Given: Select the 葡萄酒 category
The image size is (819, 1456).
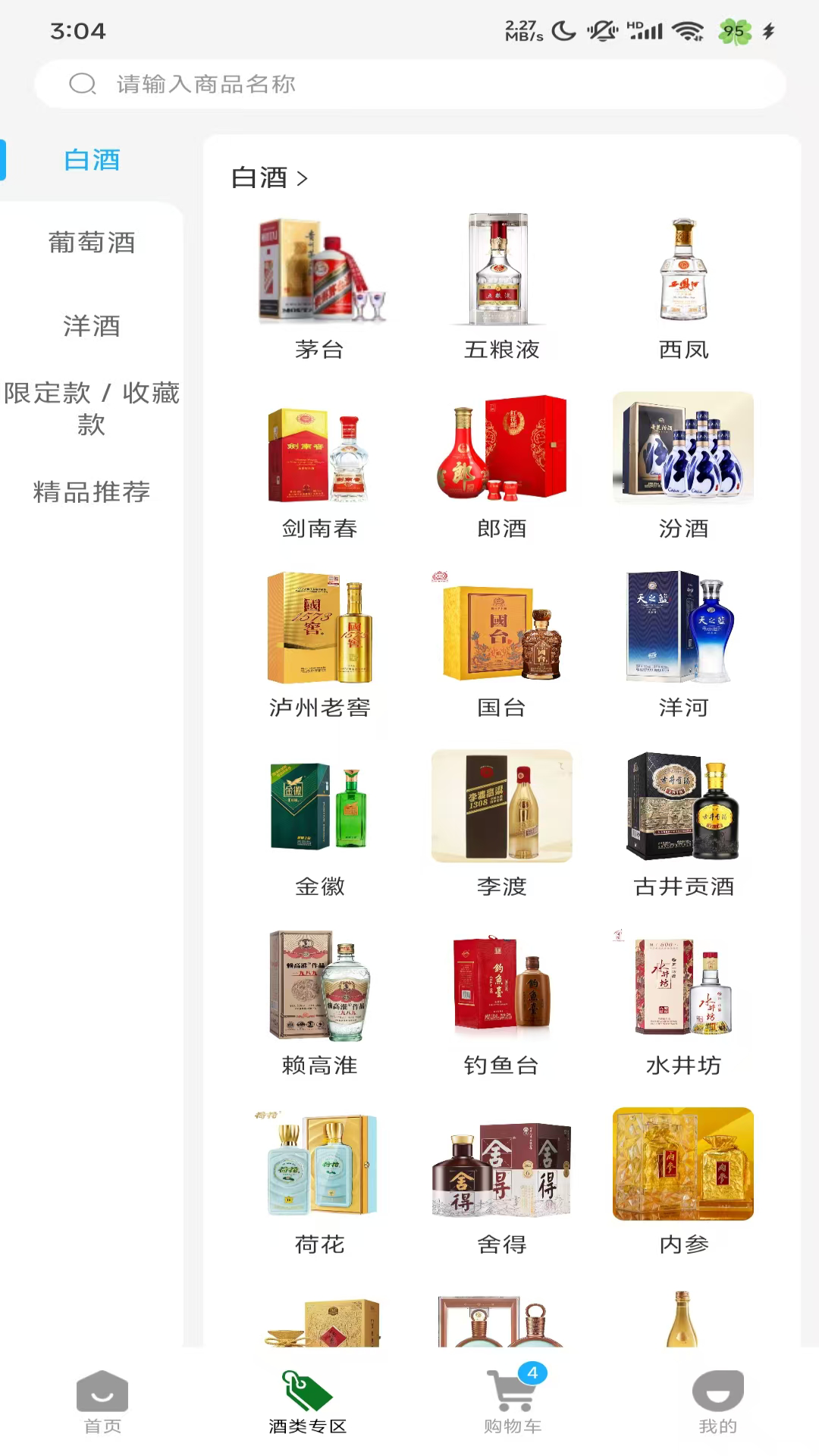Looking at the screenshot, I should [92, 243].
